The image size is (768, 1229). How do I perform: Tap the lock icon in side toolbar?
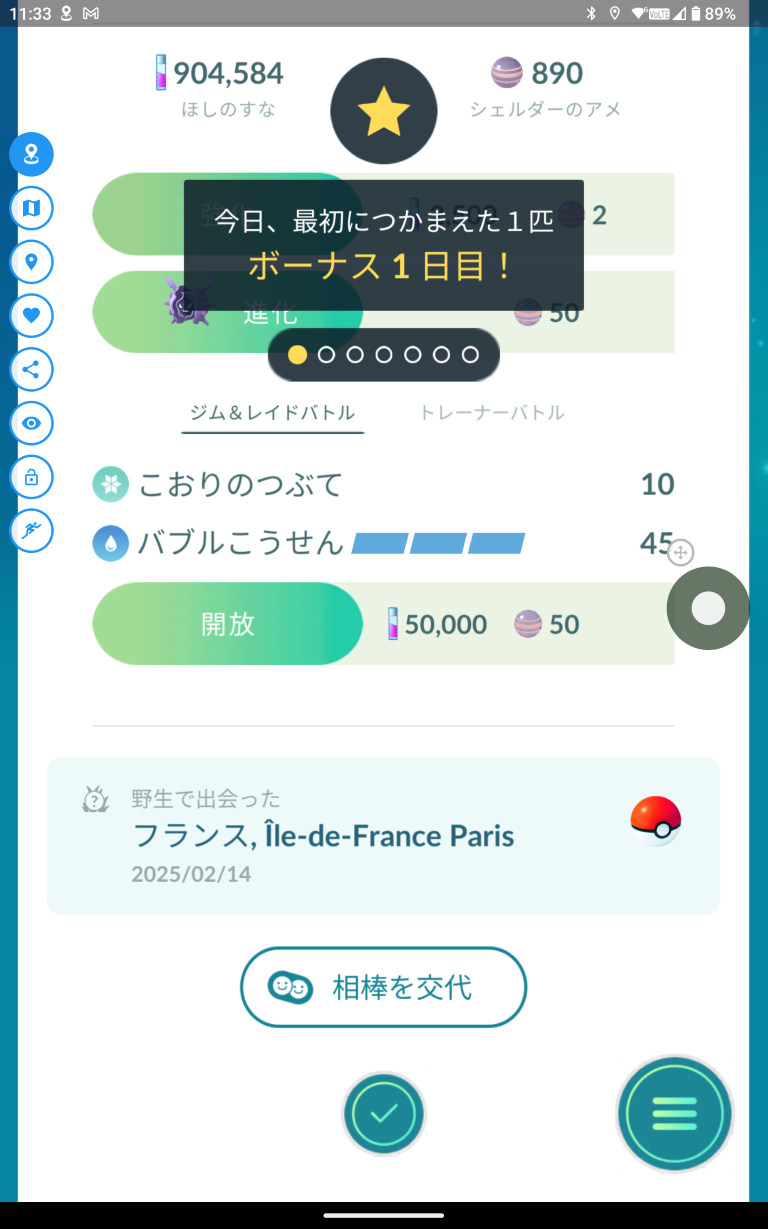pos(31,477)
